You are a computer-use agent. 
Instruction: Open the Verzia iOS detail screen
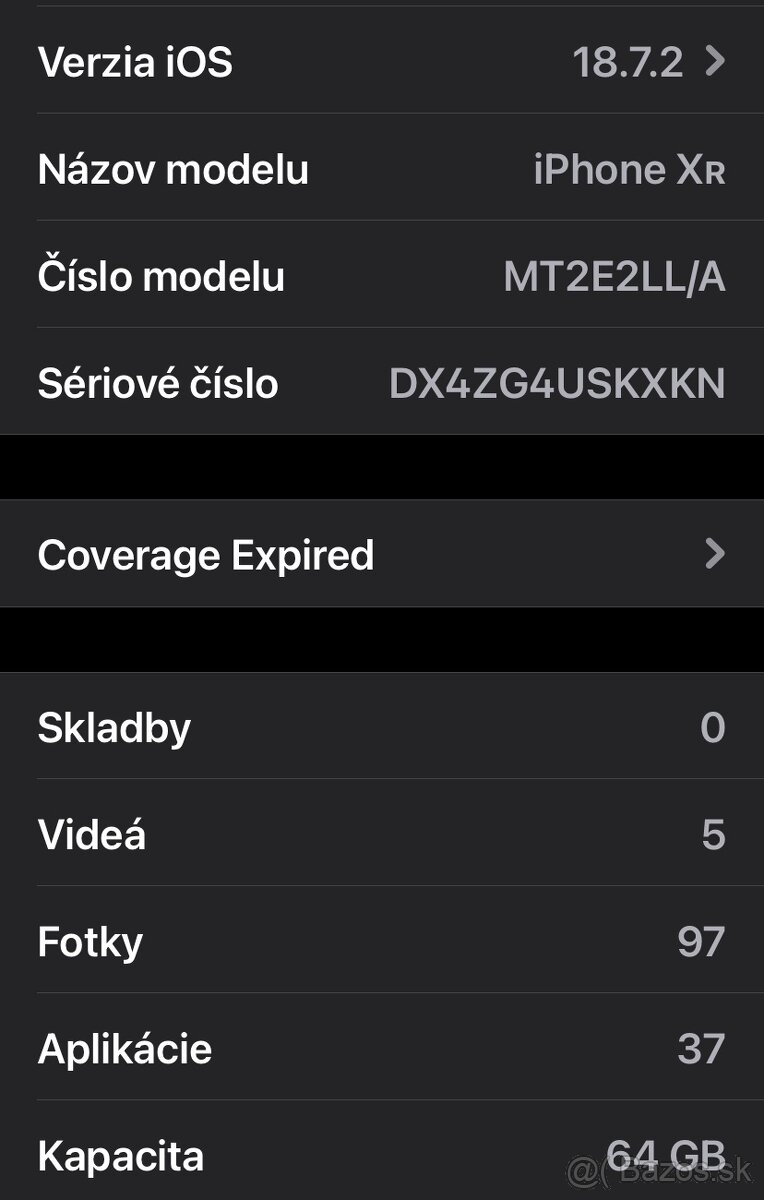382,62
